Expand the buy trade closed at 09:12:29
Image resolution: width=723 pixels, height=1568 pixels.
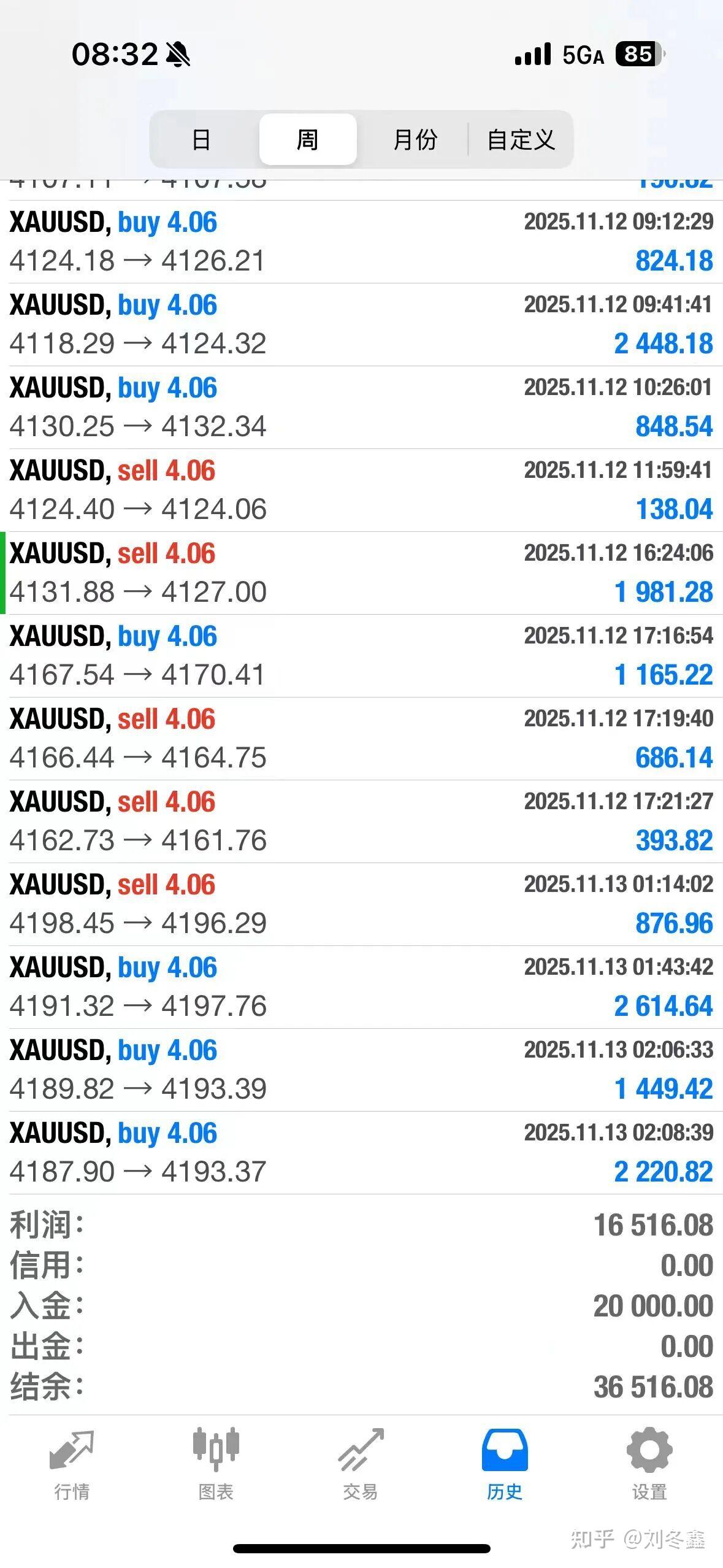tap(361, 242)
